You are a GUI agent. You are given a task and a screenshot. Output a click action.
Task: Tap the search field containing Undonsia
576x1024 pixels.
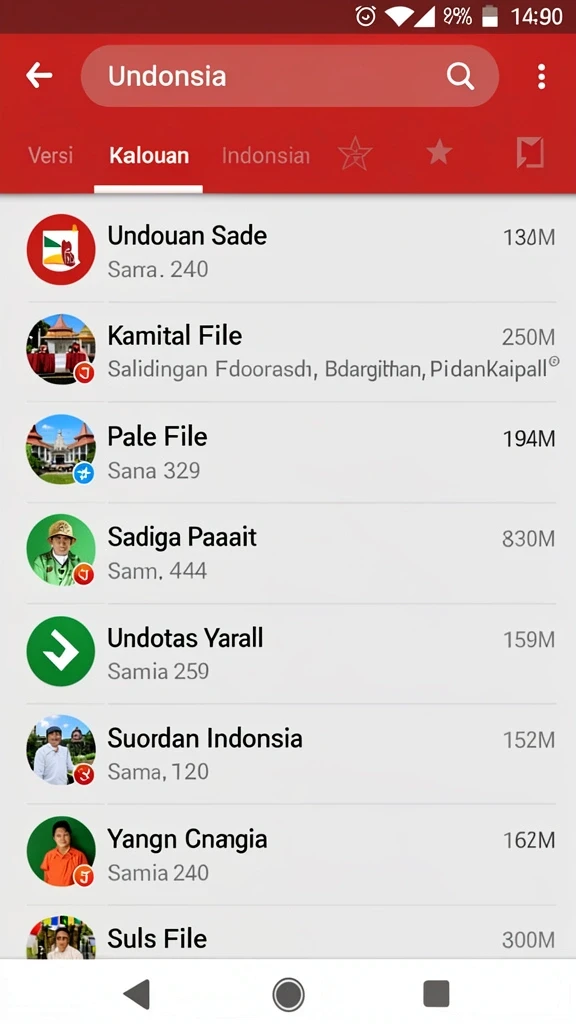tap(289, 76)
